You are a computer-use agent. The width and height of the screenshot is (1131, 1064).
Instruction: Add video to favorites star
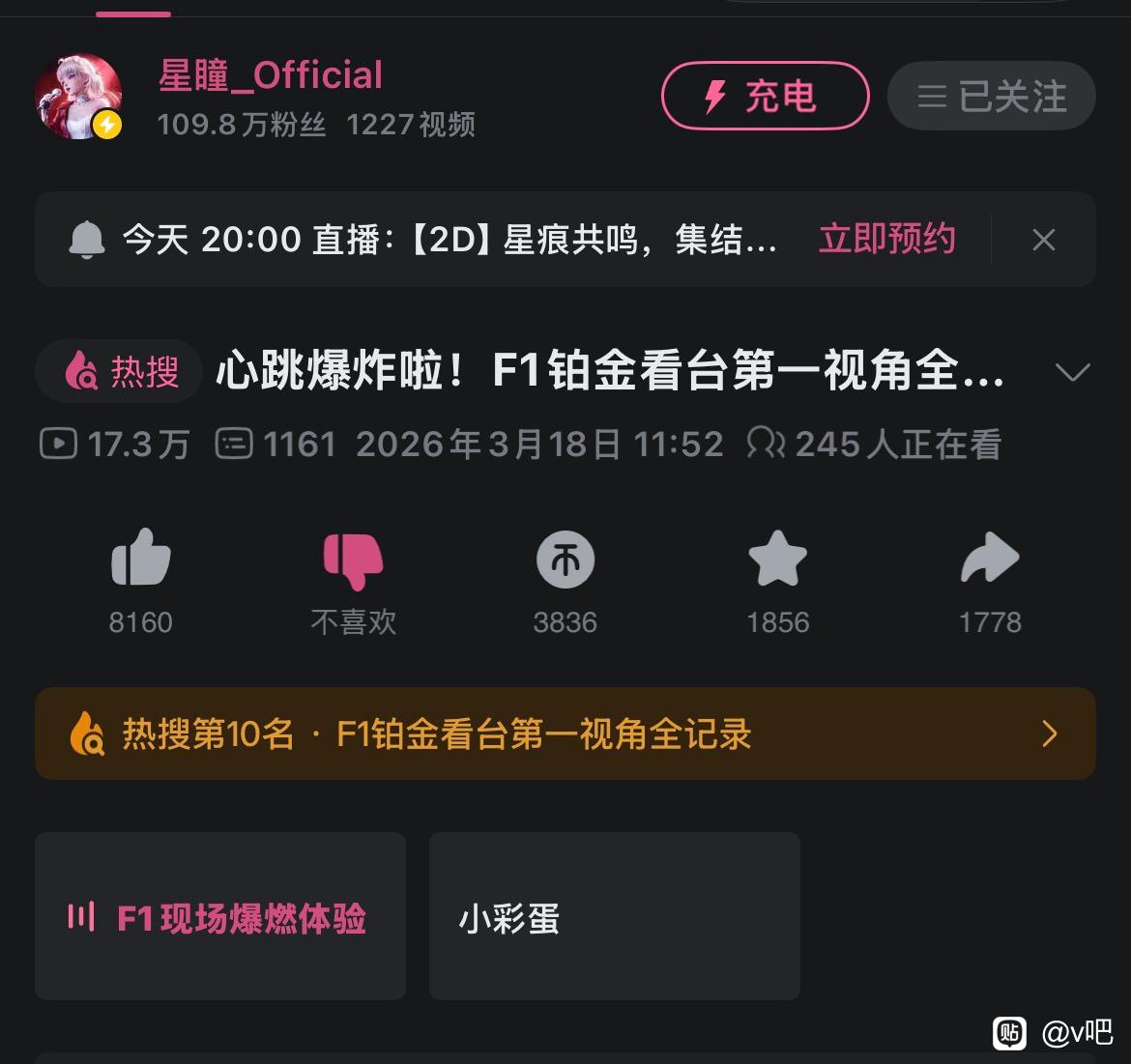[777, 561]
